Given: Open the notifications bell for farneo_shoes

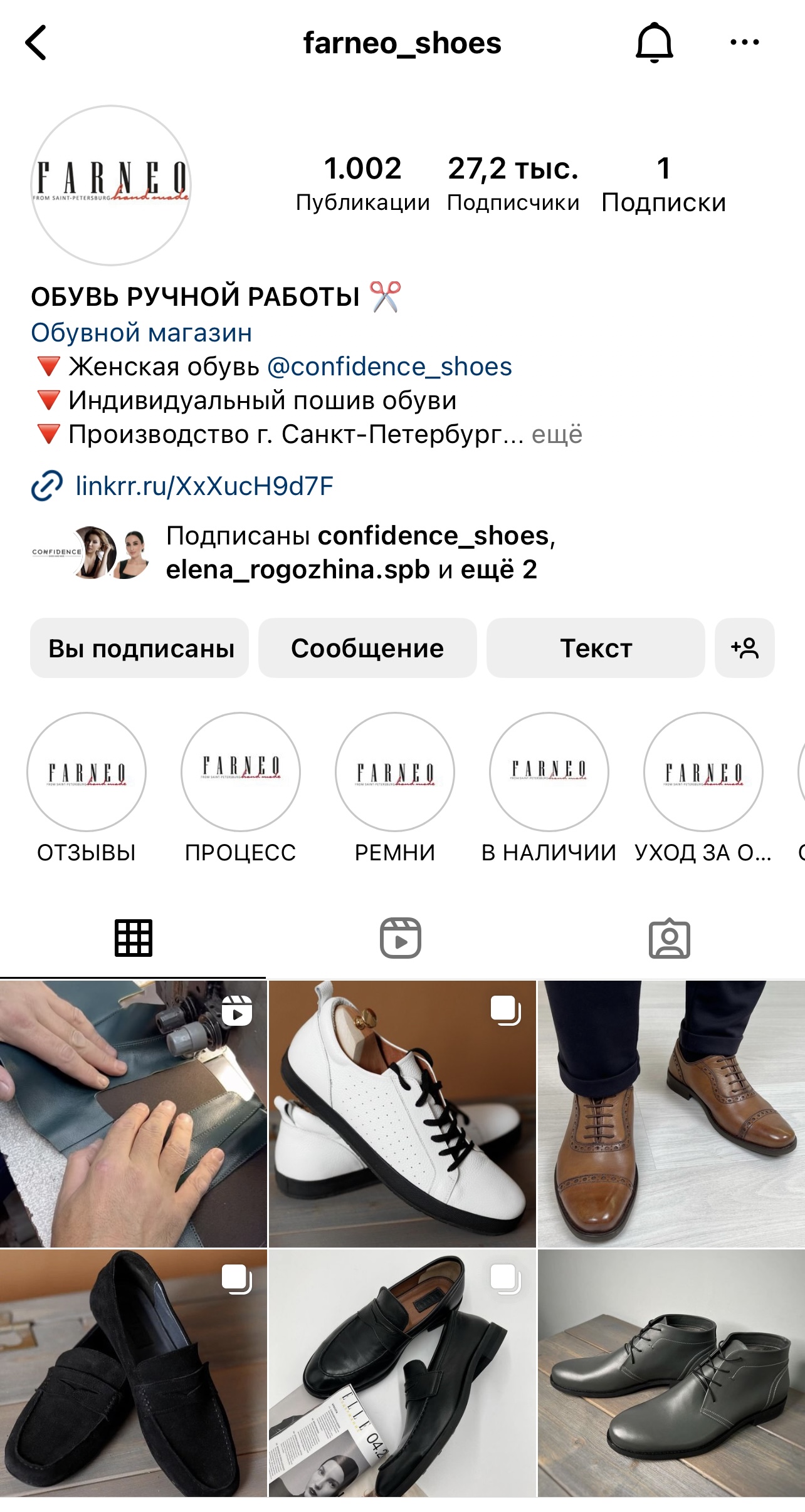Looking at the screenshot, I should click(654, 43).
